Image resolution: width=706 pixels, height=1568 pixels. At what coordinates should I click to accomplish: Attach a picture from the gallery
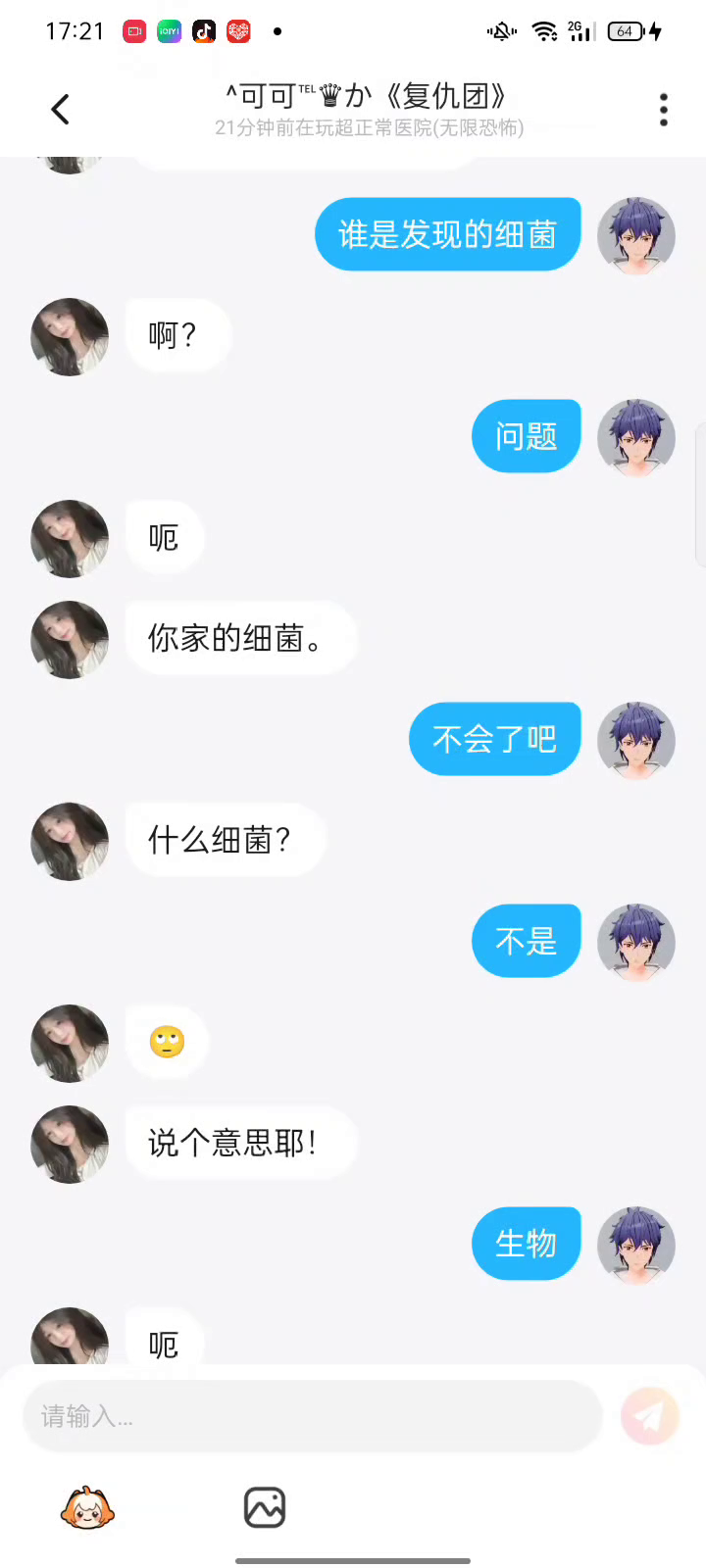(x=265, y=1508)
